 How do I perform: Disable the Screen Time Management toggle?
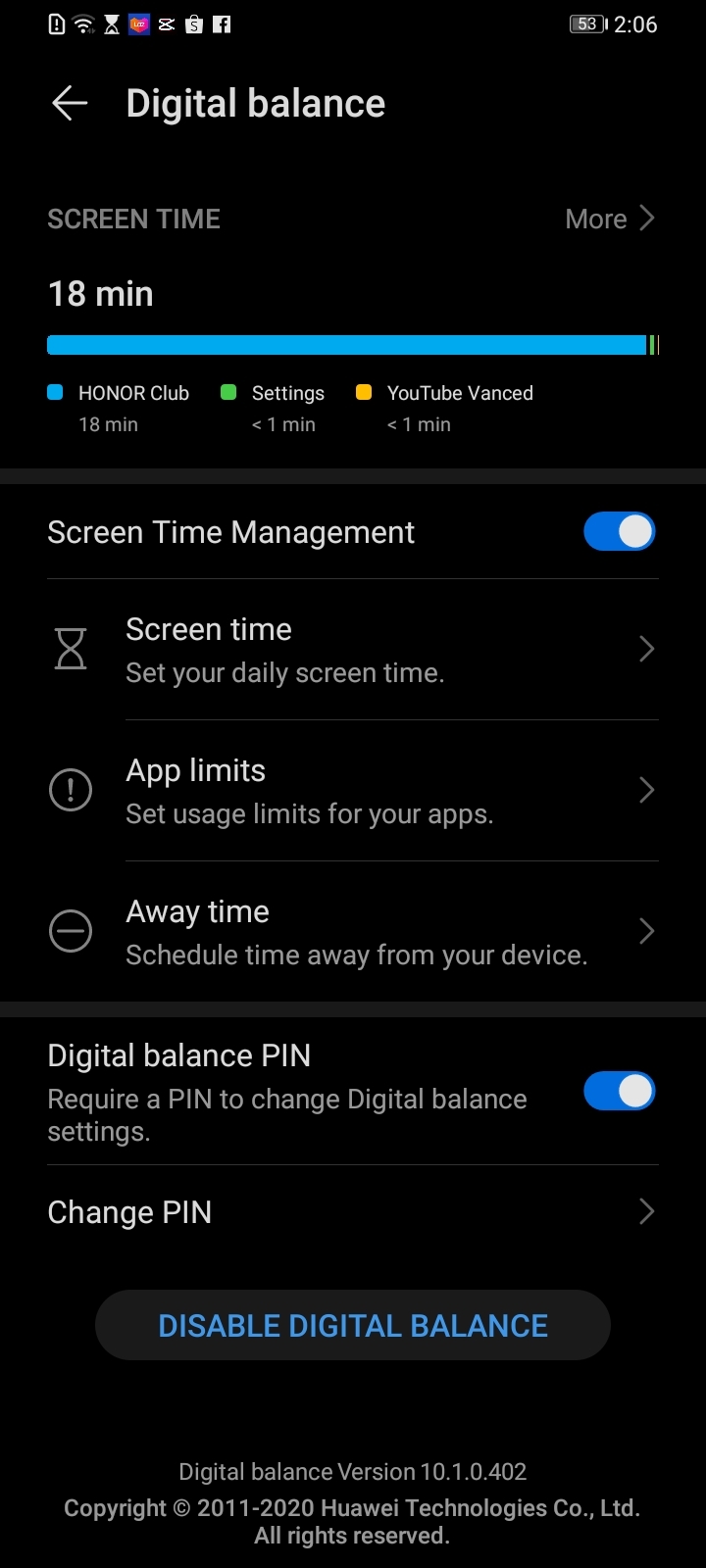pyautogui.click(x=619, y=531)
